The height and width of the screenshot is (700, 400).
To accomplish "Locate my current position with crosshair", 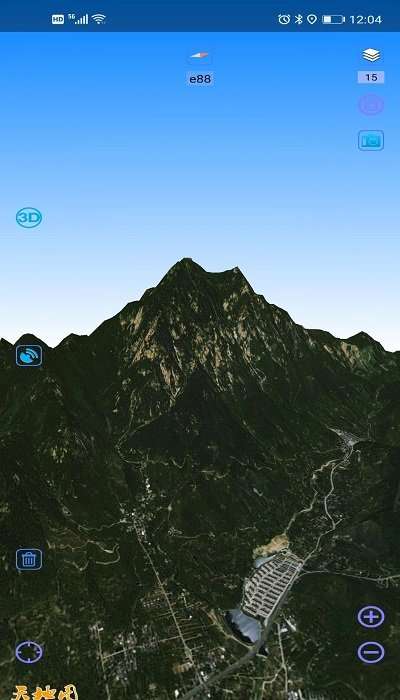I will click(29, 652).
